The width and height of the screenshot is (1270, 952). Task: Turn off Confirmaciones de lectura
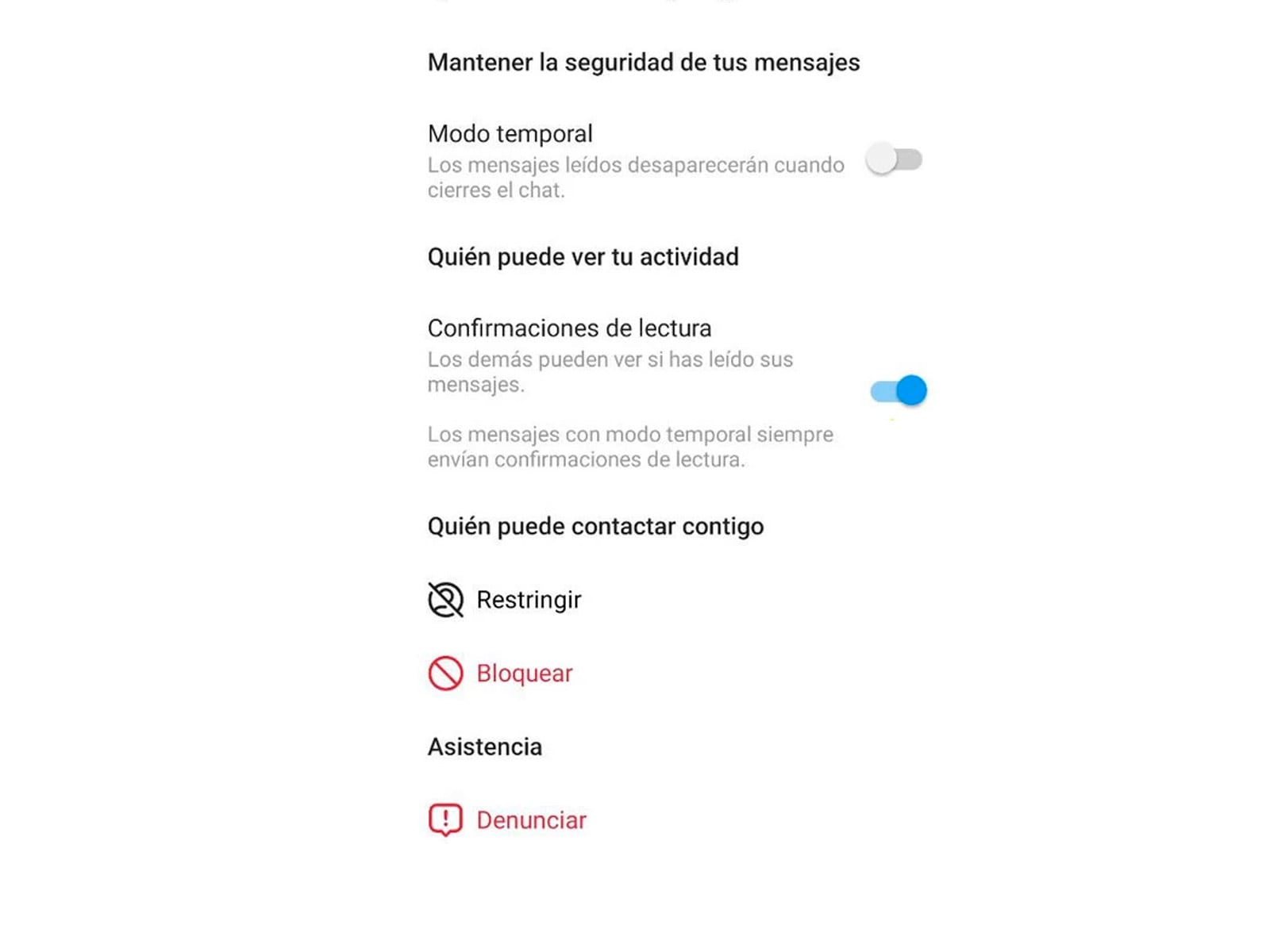[899, 390]
